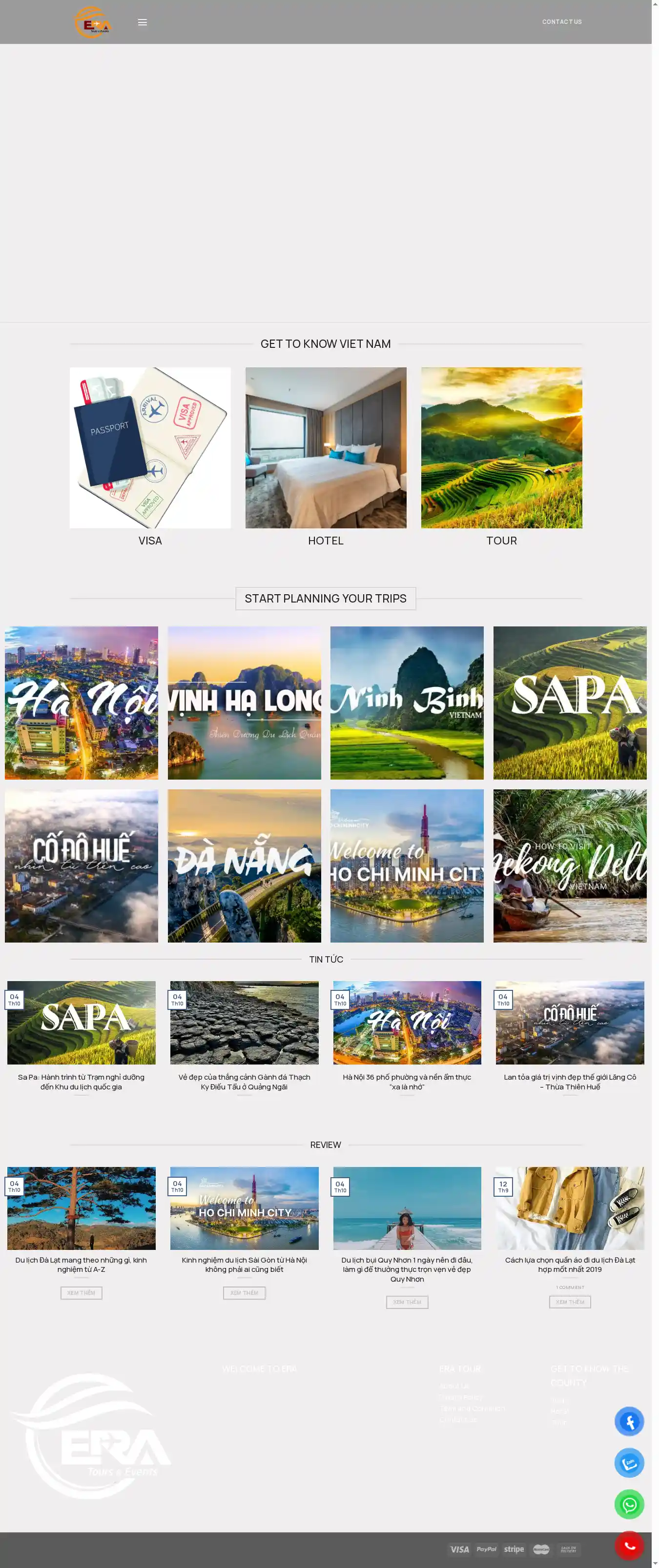Tap XEM THÊM under the Quy Nhơn review
Image resolution: width=659 pixels, height=1568 pixels.
407,1302
